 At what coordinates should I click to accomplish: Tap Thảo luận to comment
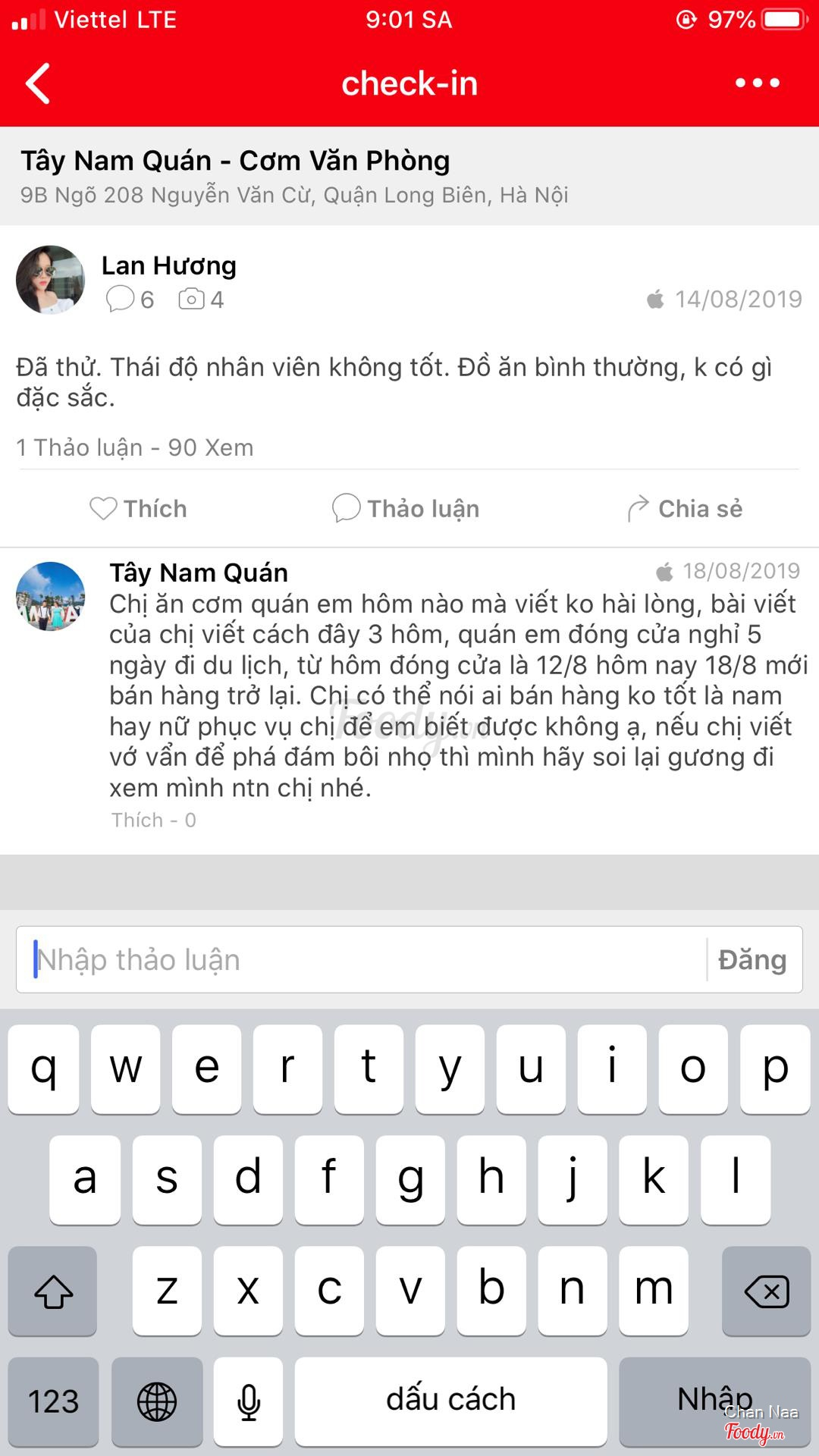(x=406, y=508)
